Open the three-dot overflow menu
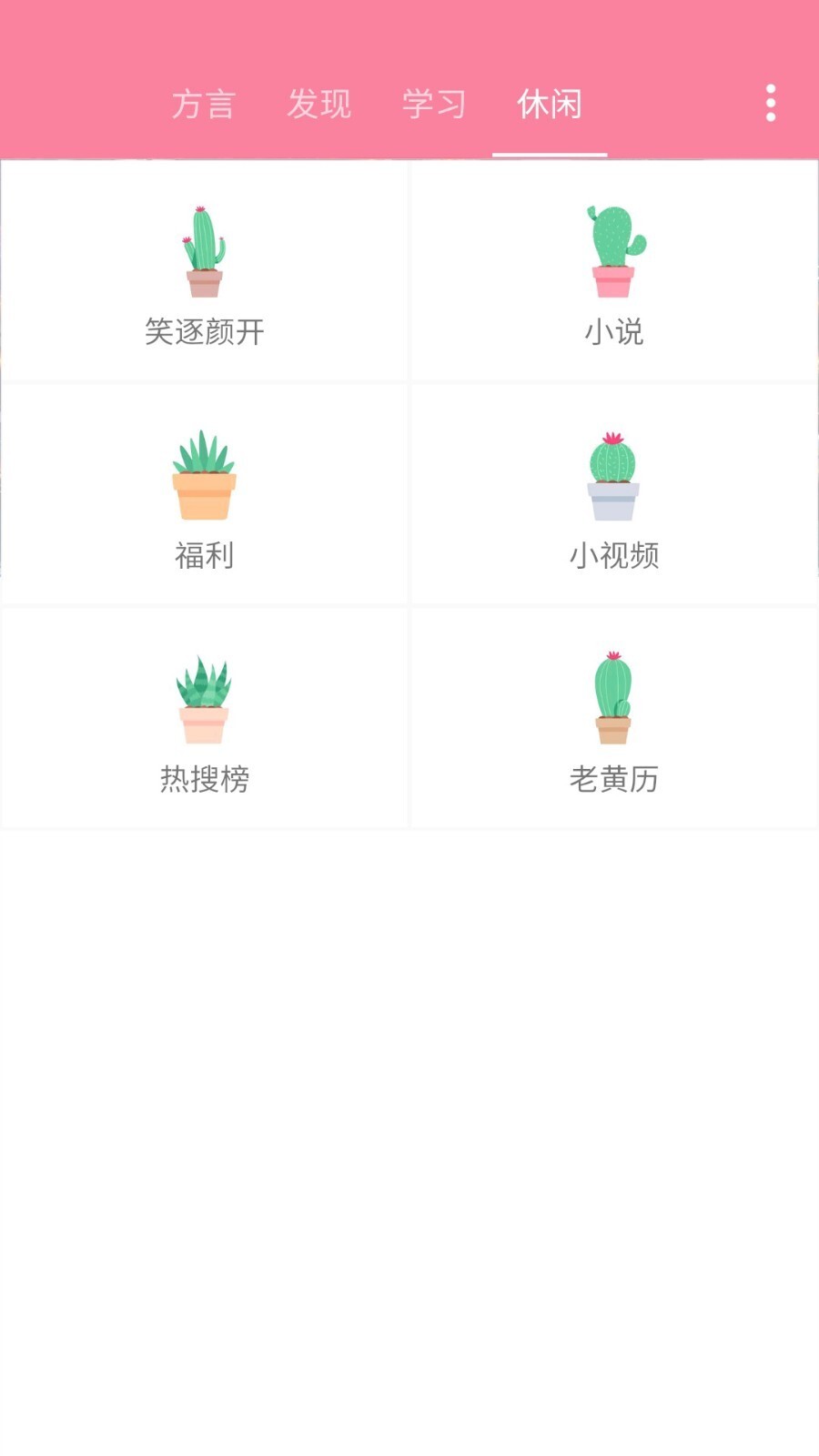 pos(770,103)
